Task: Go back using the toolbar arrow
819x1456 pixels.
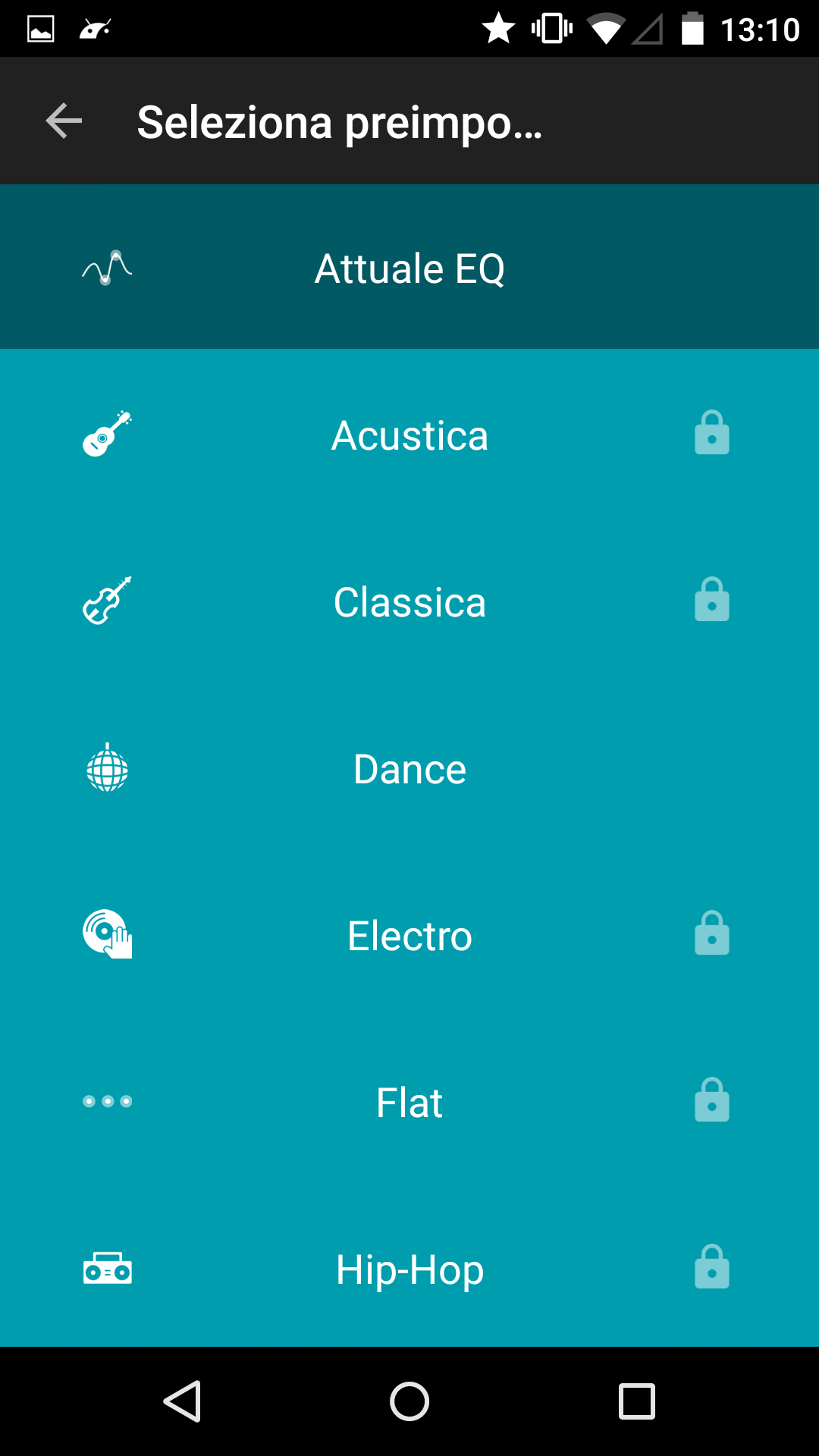Action: pyautogui.click(x=64, y=121)
